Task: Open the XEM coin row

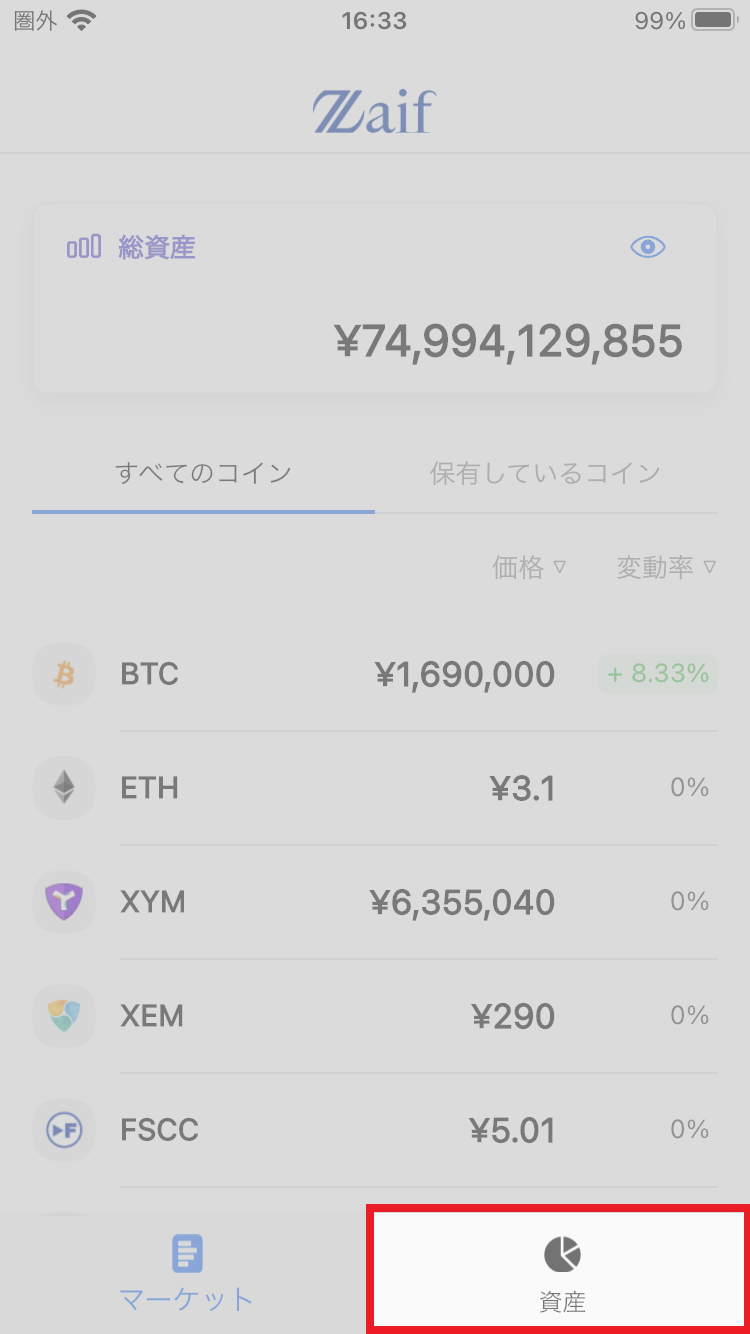Action: coord(375,1016)
